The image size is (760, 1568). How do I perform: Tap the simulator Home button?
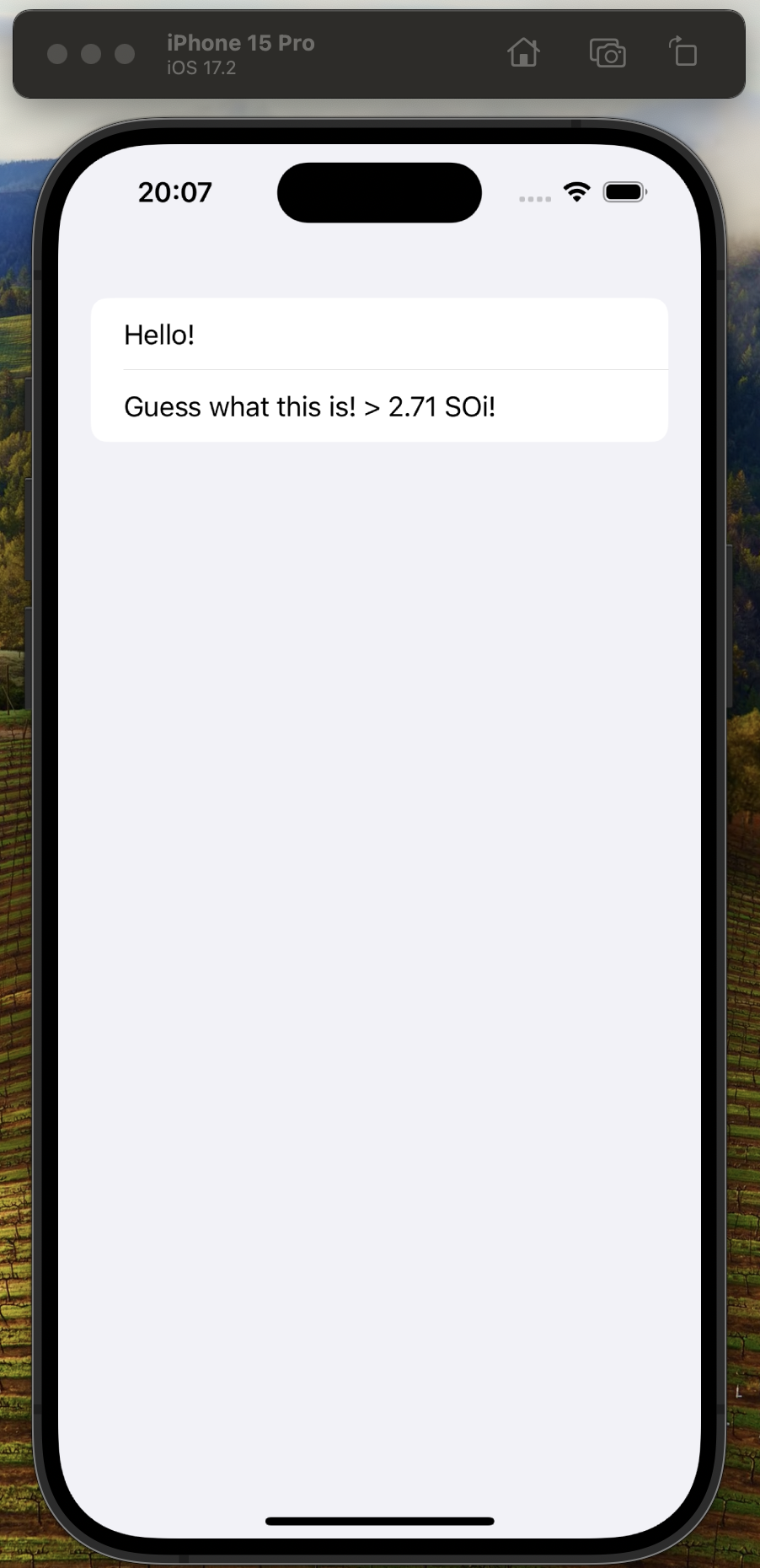tap(523, 53)
